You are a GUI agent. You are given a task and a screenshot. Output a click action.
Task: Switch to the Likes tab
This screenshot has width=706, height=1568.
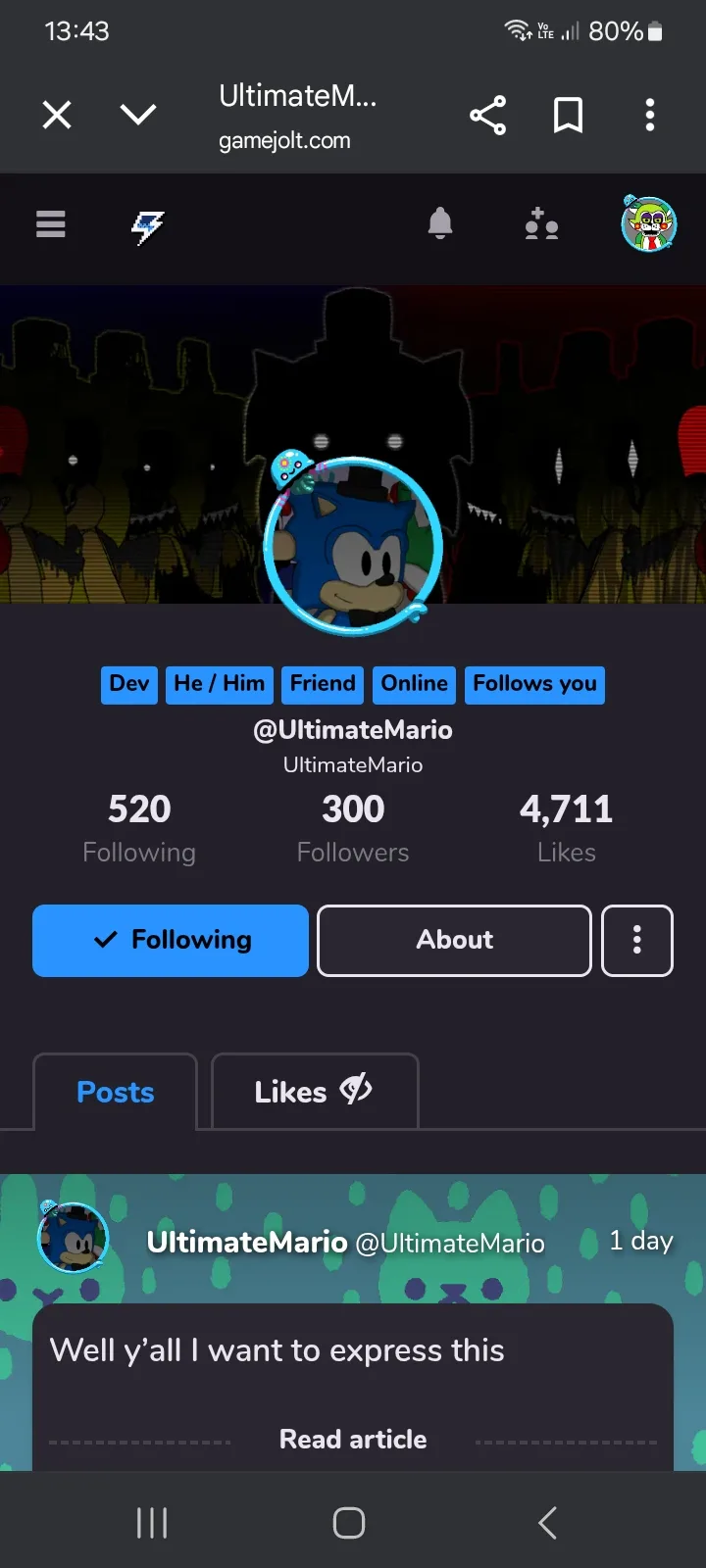click(314, 1093)
